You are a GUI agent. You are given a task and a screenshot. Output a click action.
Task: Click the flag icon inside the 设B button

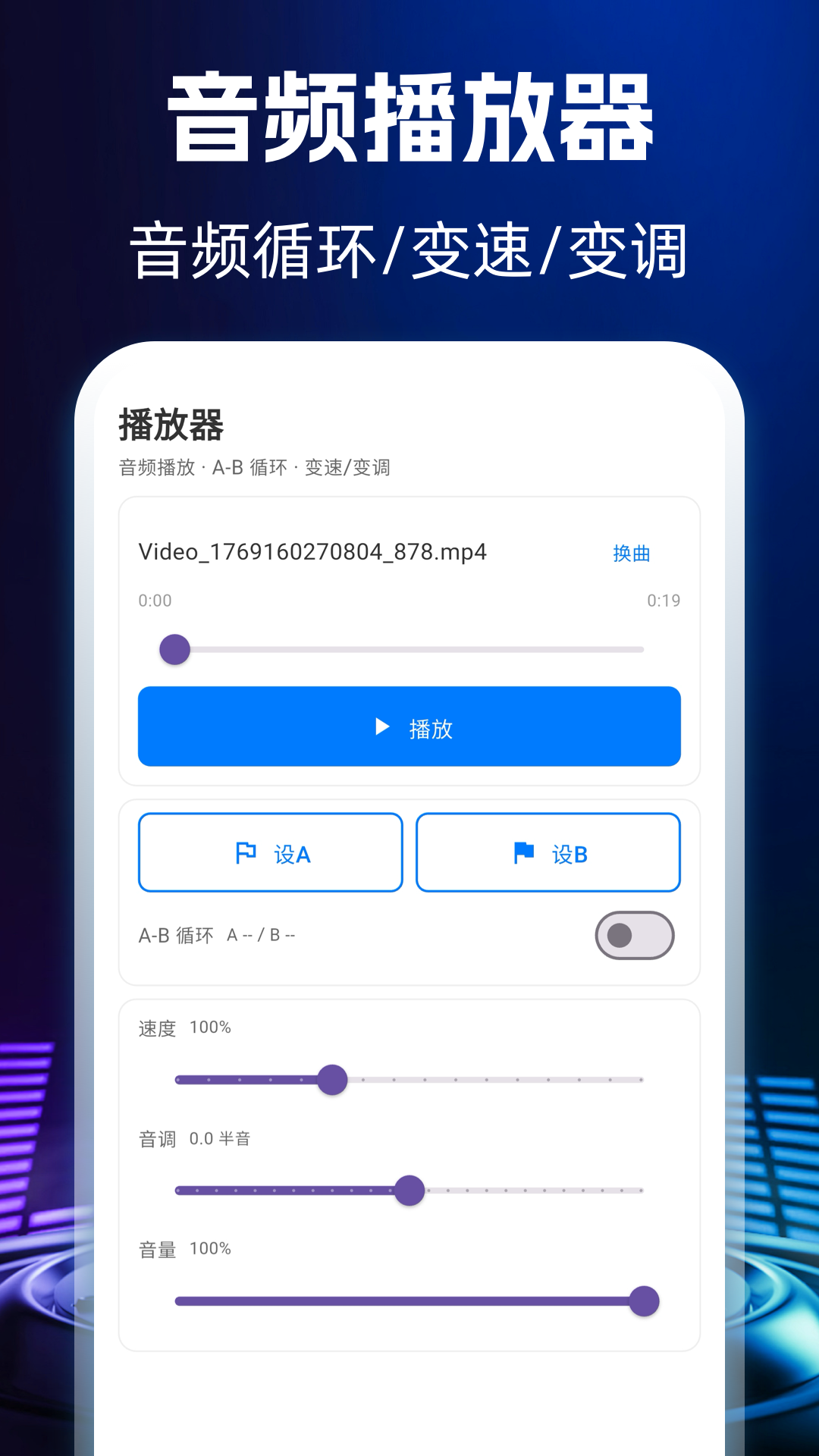(524, 852)
